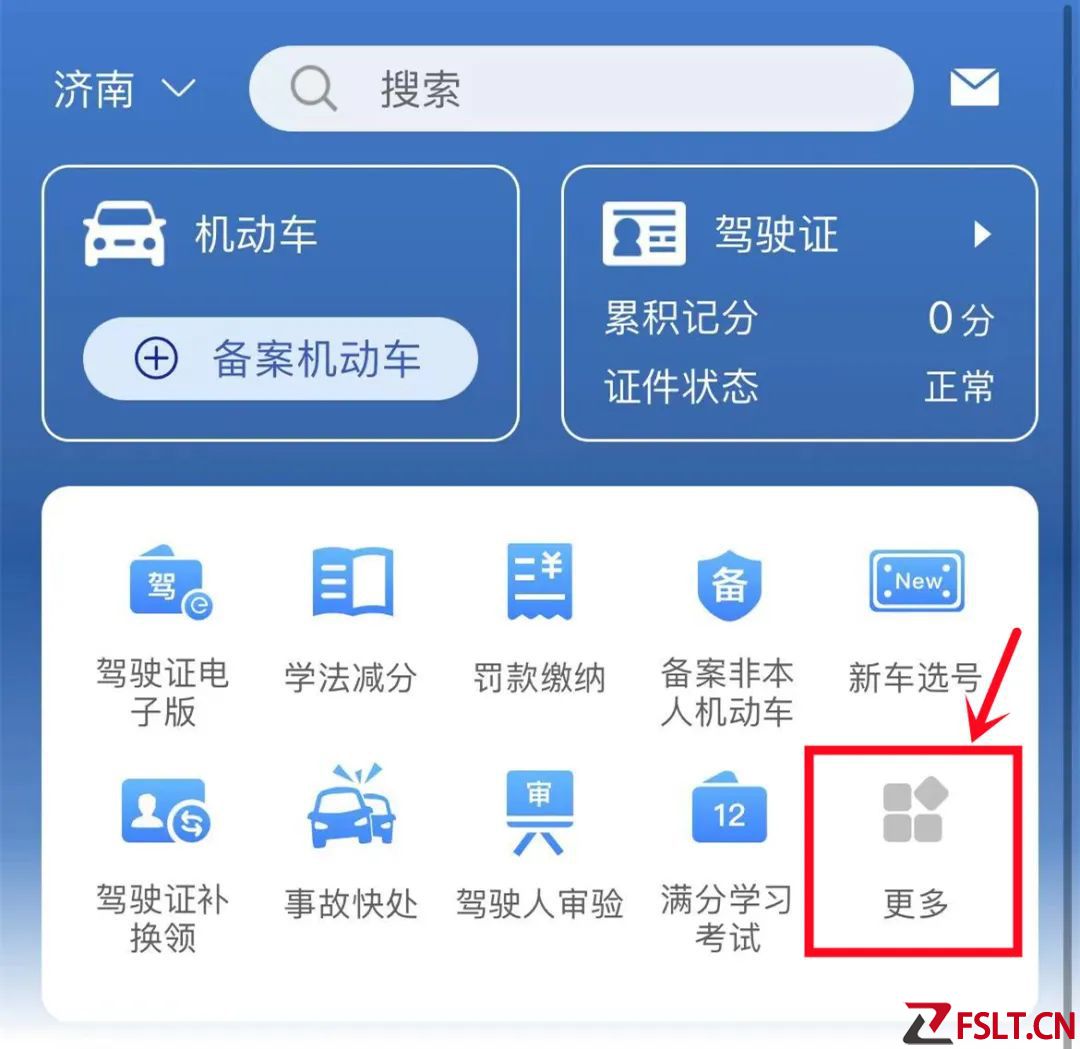Screen dimensions: 1080x1049
Task: Open the 驾驶证 card details
Action: coord(800,236)
